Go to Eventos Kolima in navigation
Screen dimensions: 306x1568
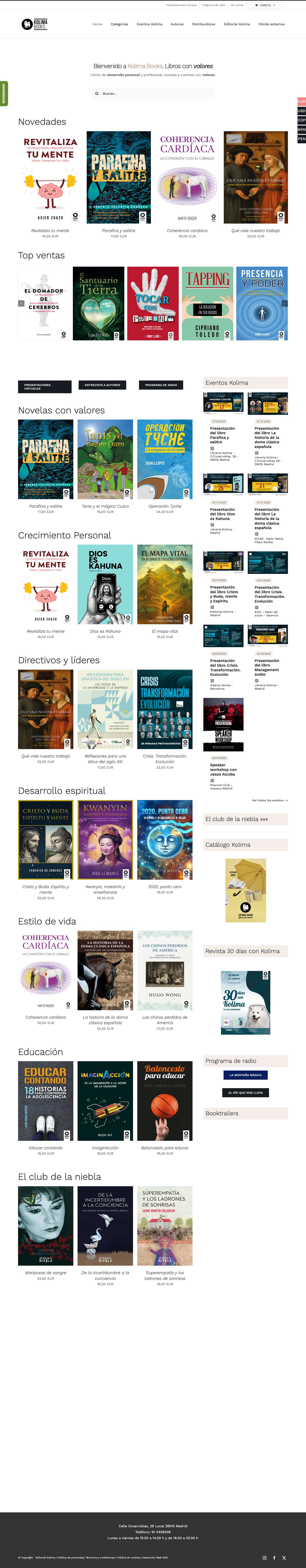pyautogui.click(x=149, y=24)
